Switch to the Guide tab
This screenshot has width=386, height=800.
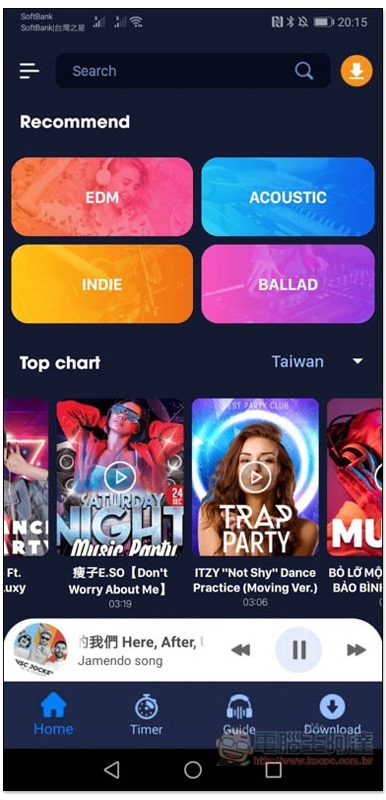click(x=239, y=715)
